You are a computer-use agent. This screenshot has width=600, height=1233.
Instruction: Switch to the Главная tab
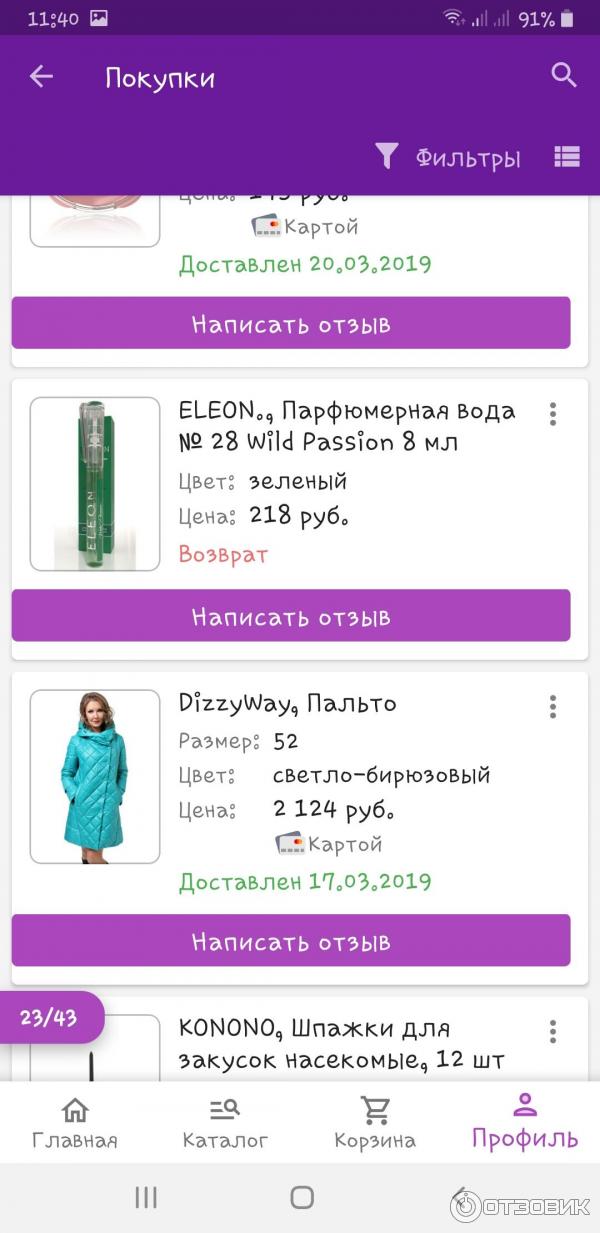coord(75,1123)
